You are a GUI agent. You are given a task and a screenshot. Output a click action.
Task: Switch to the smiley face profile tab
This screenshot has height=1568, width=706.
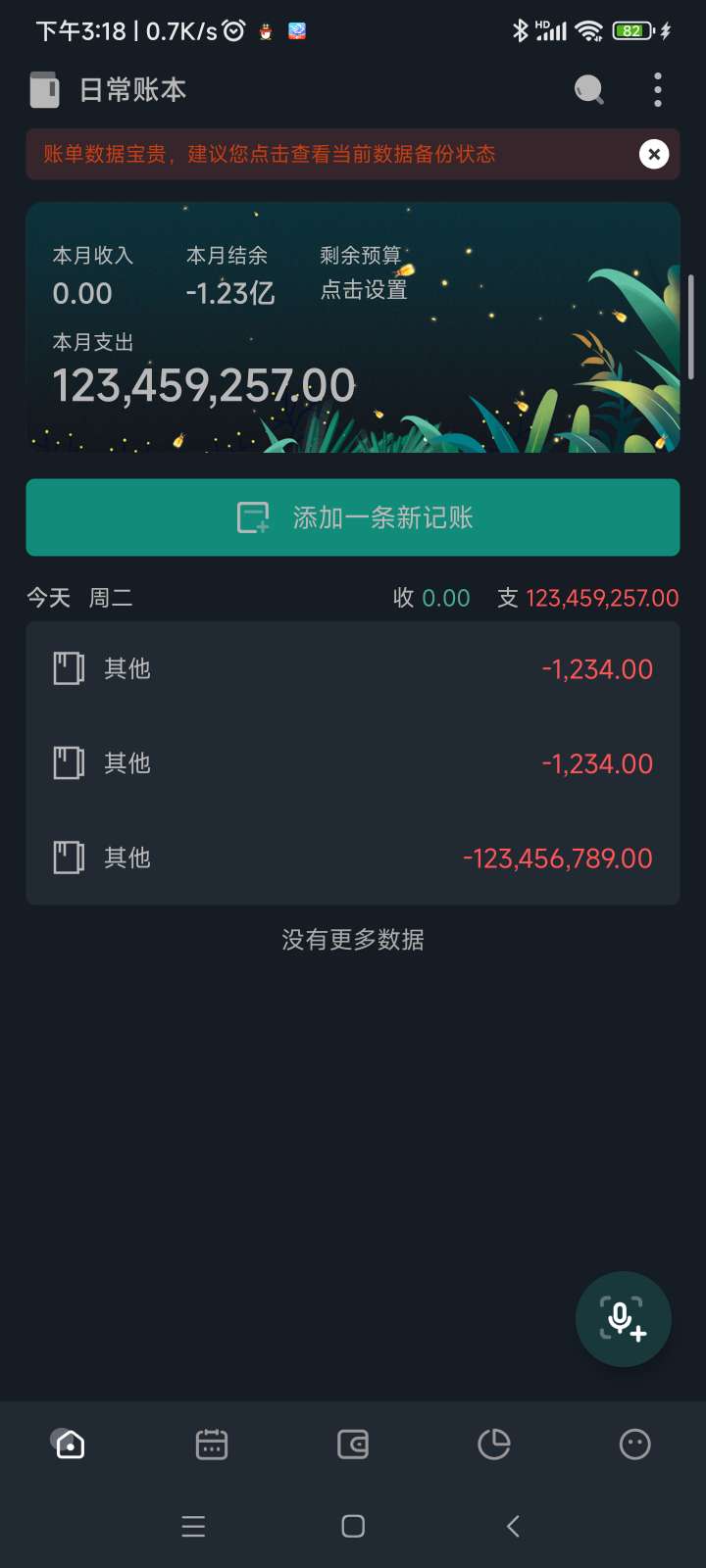635,1444
